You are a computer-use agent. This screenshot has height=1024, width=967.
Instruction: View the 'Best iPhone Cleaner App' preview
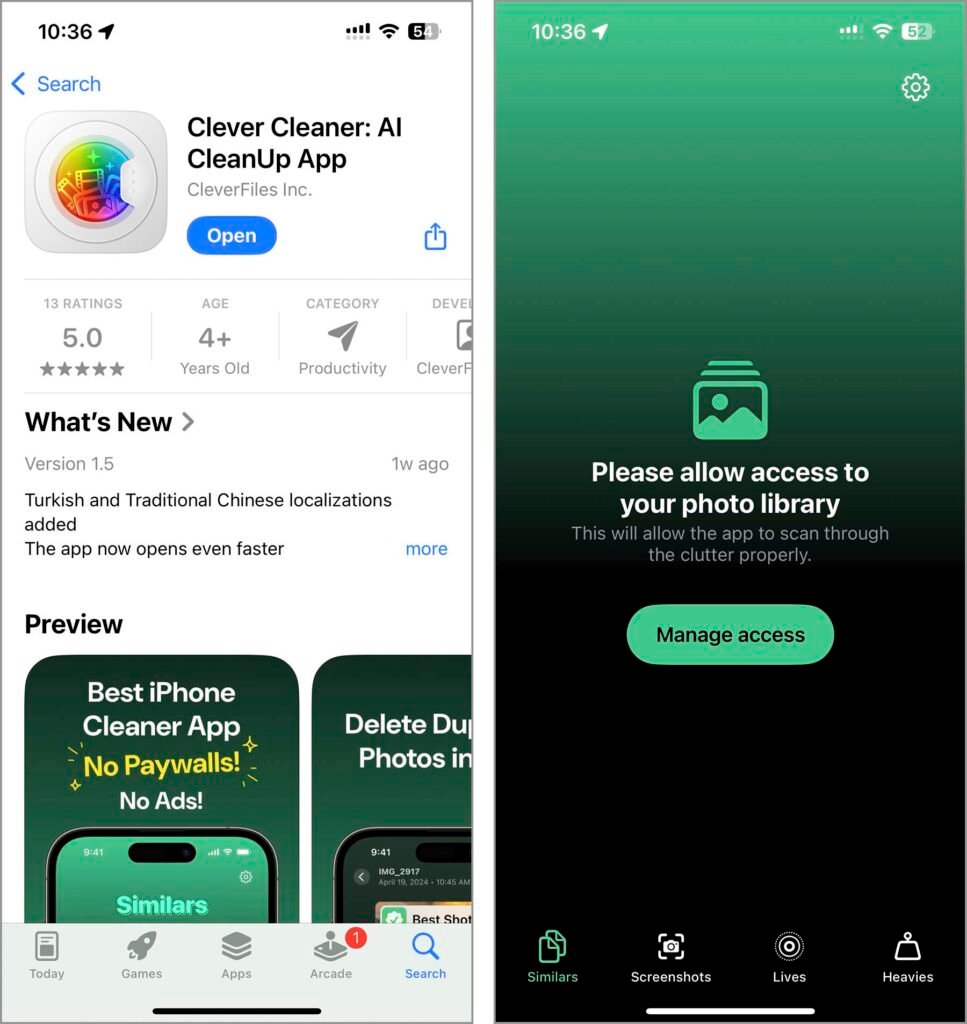click(x=161, y=790)
